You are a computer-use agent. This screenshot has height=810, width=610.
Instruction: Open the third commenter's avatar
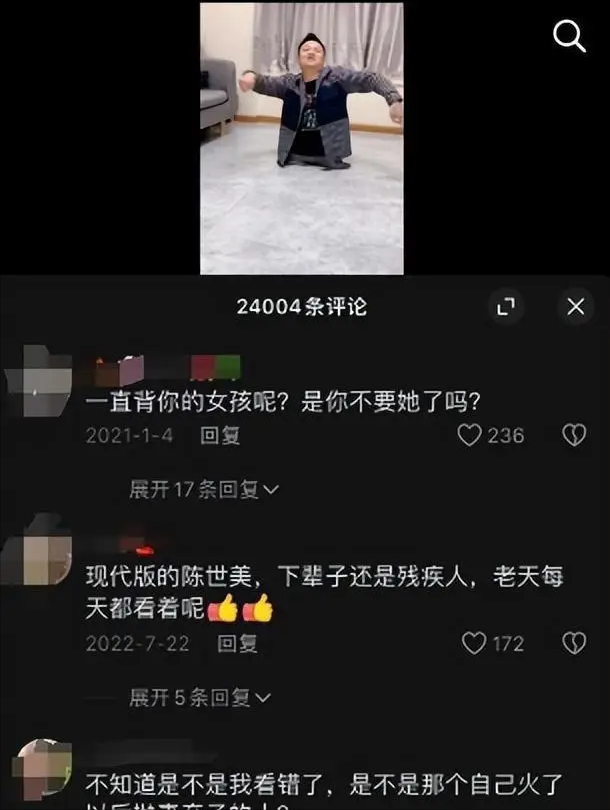point(45,771)
